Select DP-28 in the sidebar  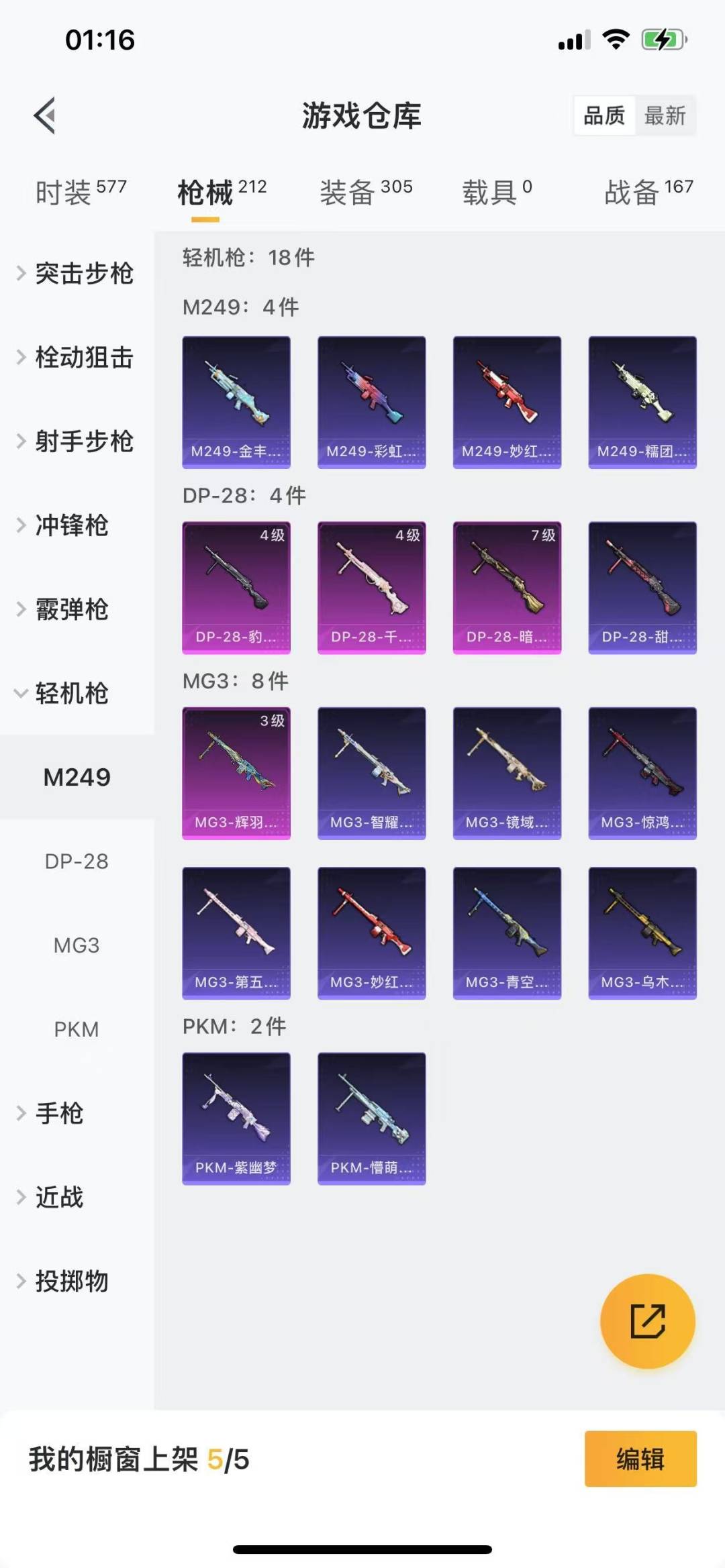click(x=77, y=861)
